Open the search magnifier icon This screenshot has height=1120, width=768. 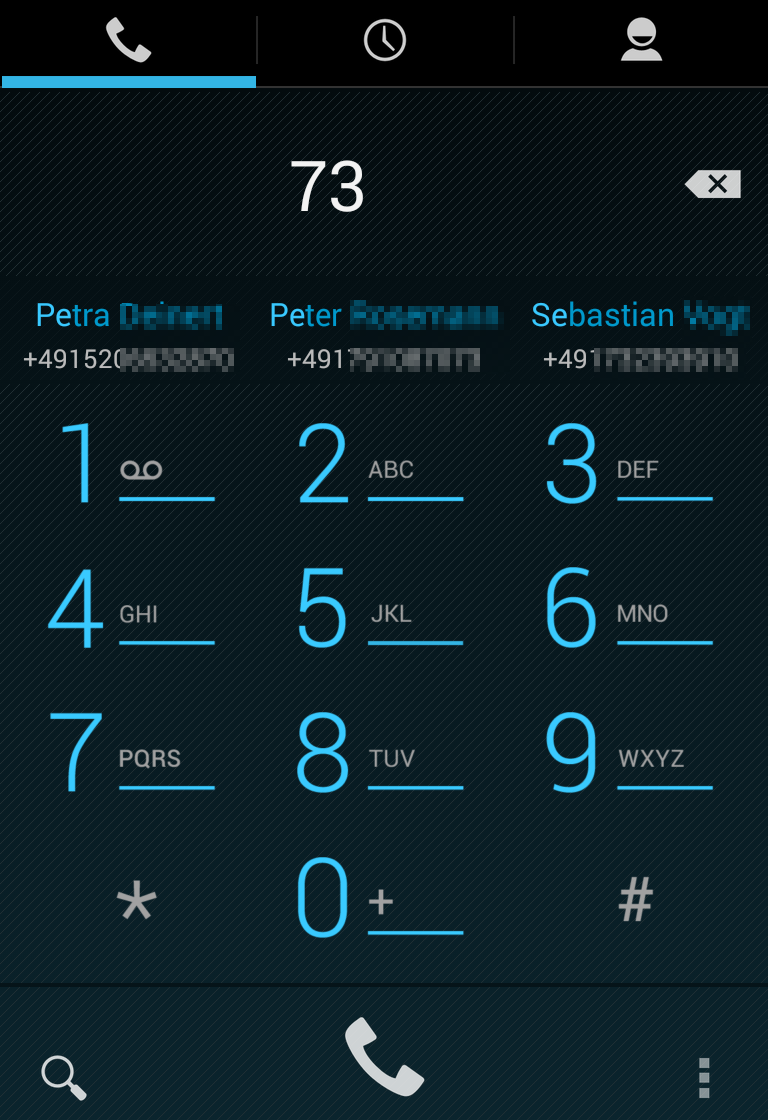click(63, 1077)
